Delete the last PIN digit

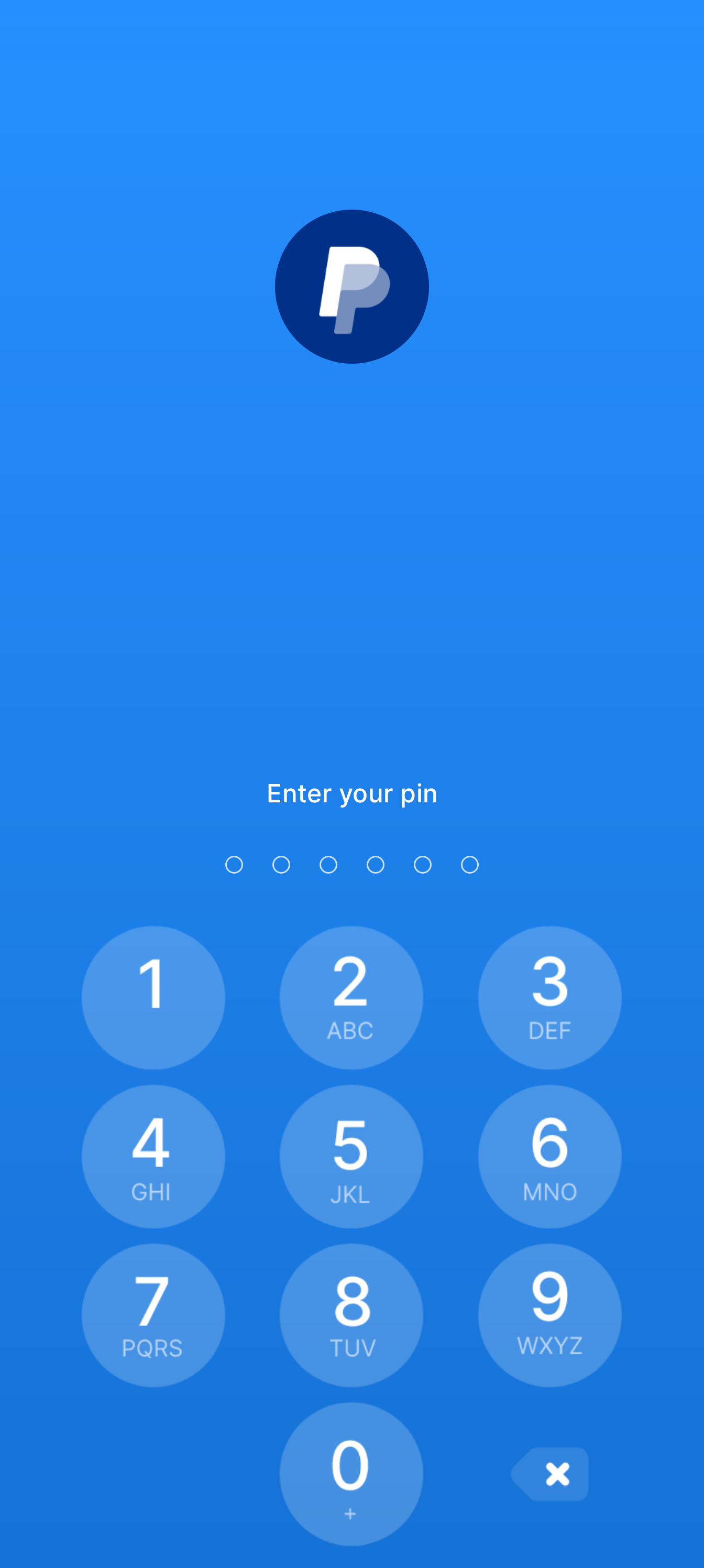(x=550, y=1474)
